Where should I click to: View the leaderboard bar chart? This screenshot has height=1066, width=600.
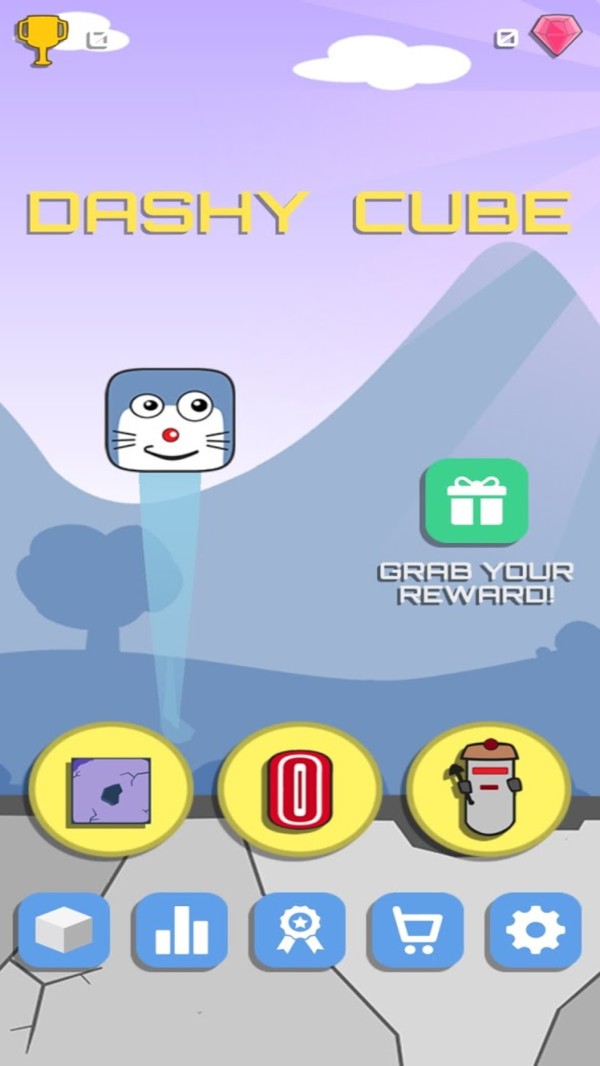181,931
